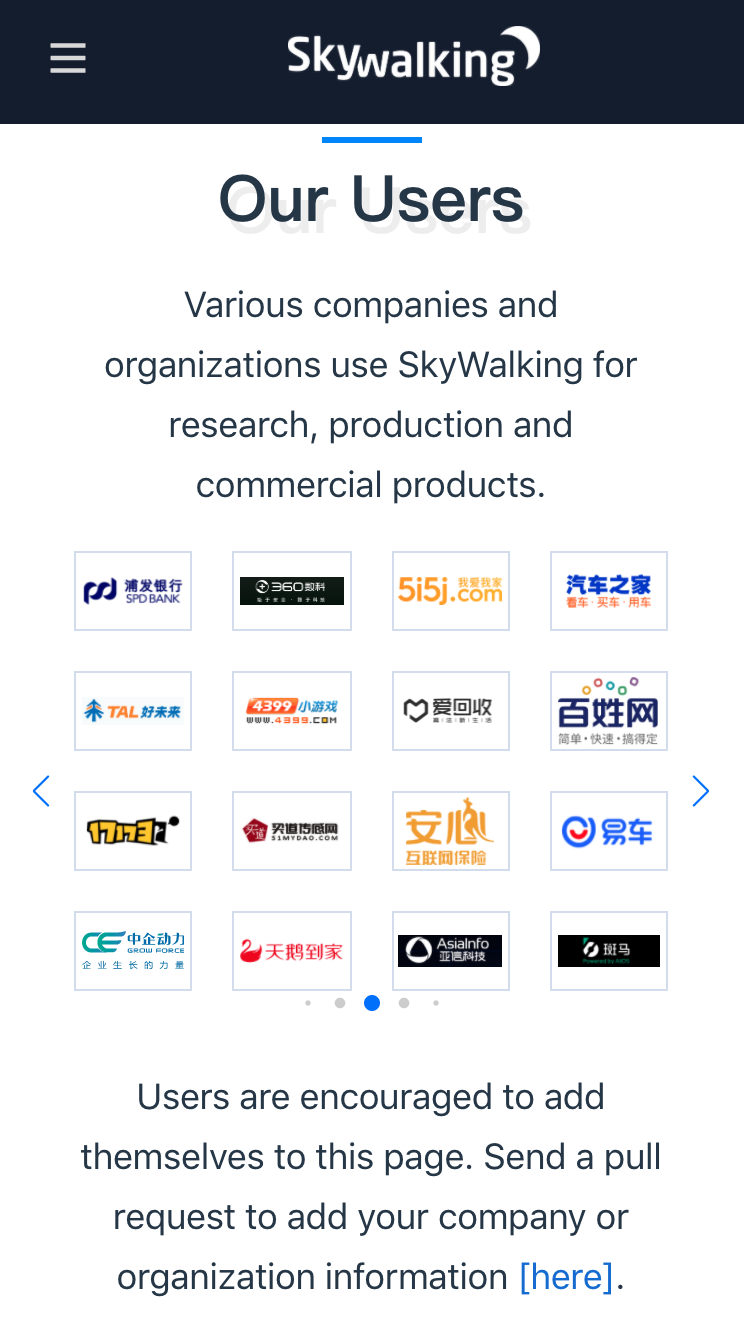This screenshot has width=744, height=1324.
Task: Tap the SkyWalking logo in header
Action: [x=413, y=56]
